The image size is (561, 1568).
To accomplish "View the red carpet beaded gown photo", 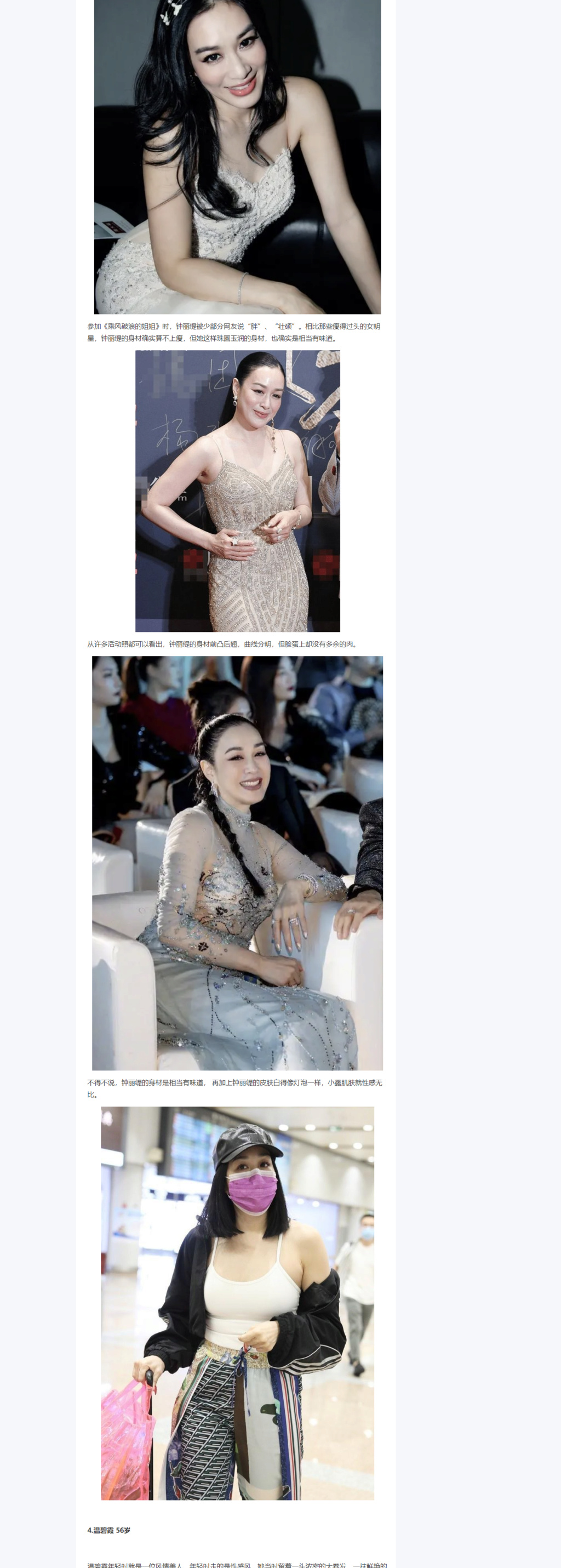I will [x=237, y=491].
